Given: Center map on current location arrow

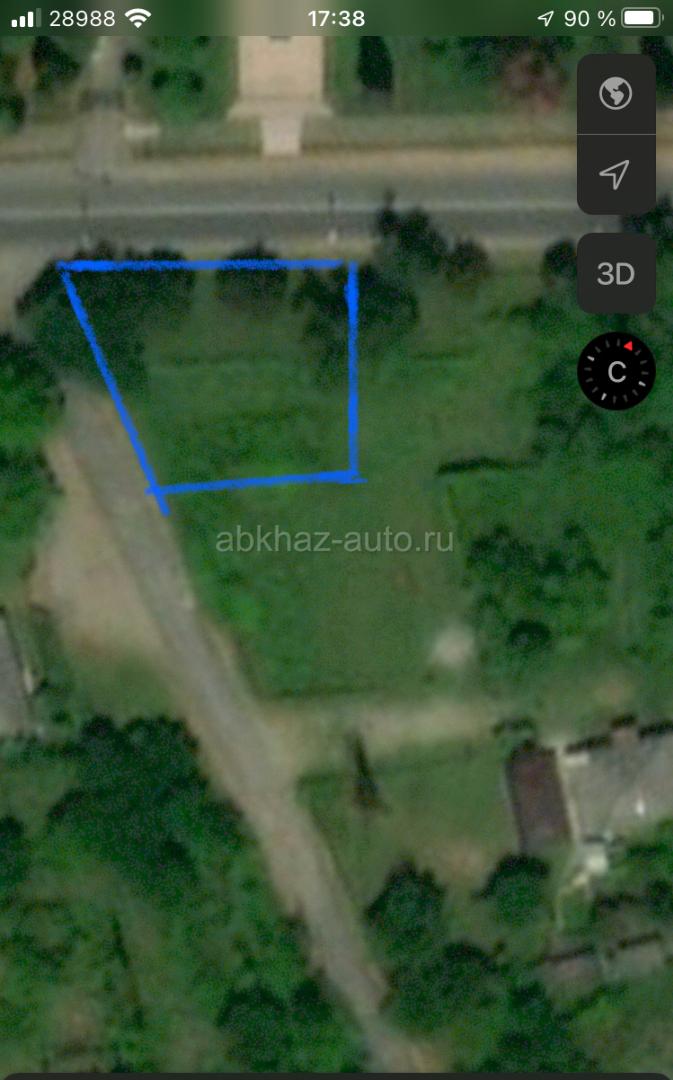Looking at the screenshot, I should coord(616,174).
